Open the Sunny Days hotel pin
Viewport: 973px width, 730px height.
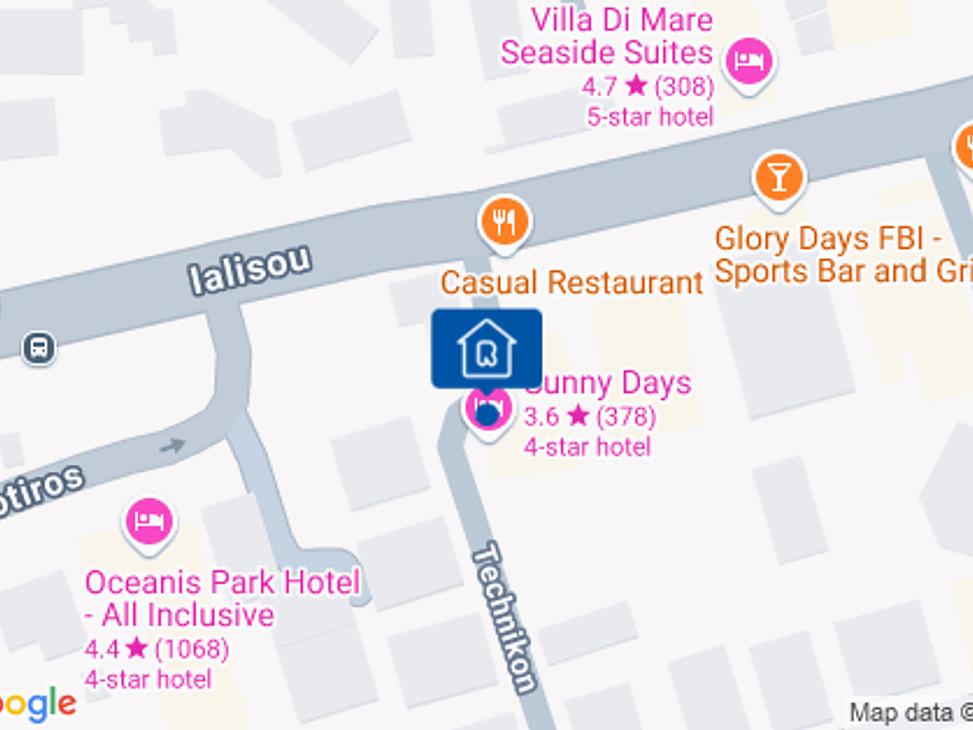pyautogui.click(x=488, y=410)
